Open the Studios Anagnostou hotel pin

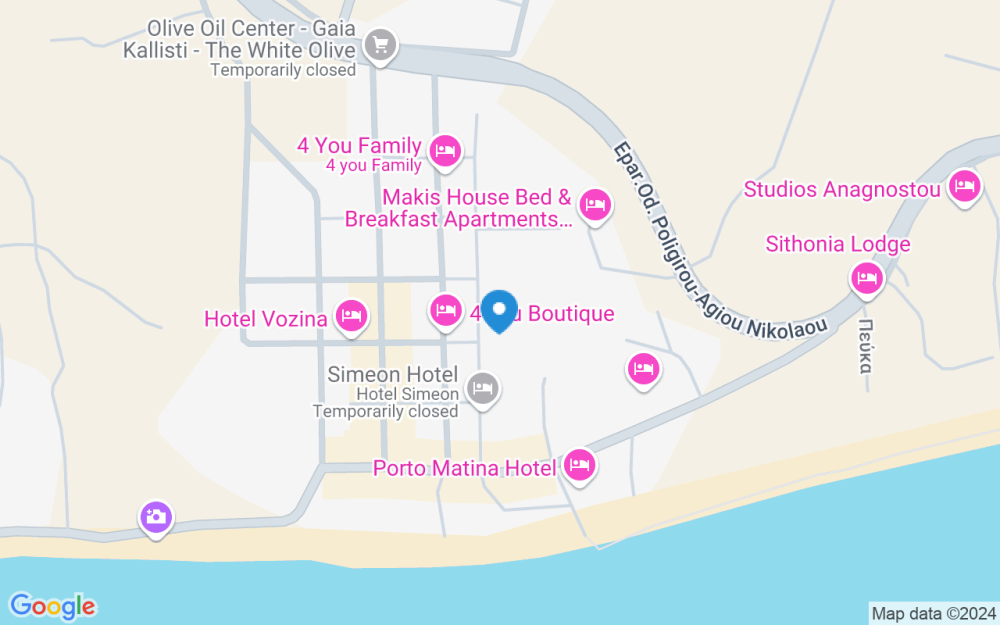[x=964, y=187]
